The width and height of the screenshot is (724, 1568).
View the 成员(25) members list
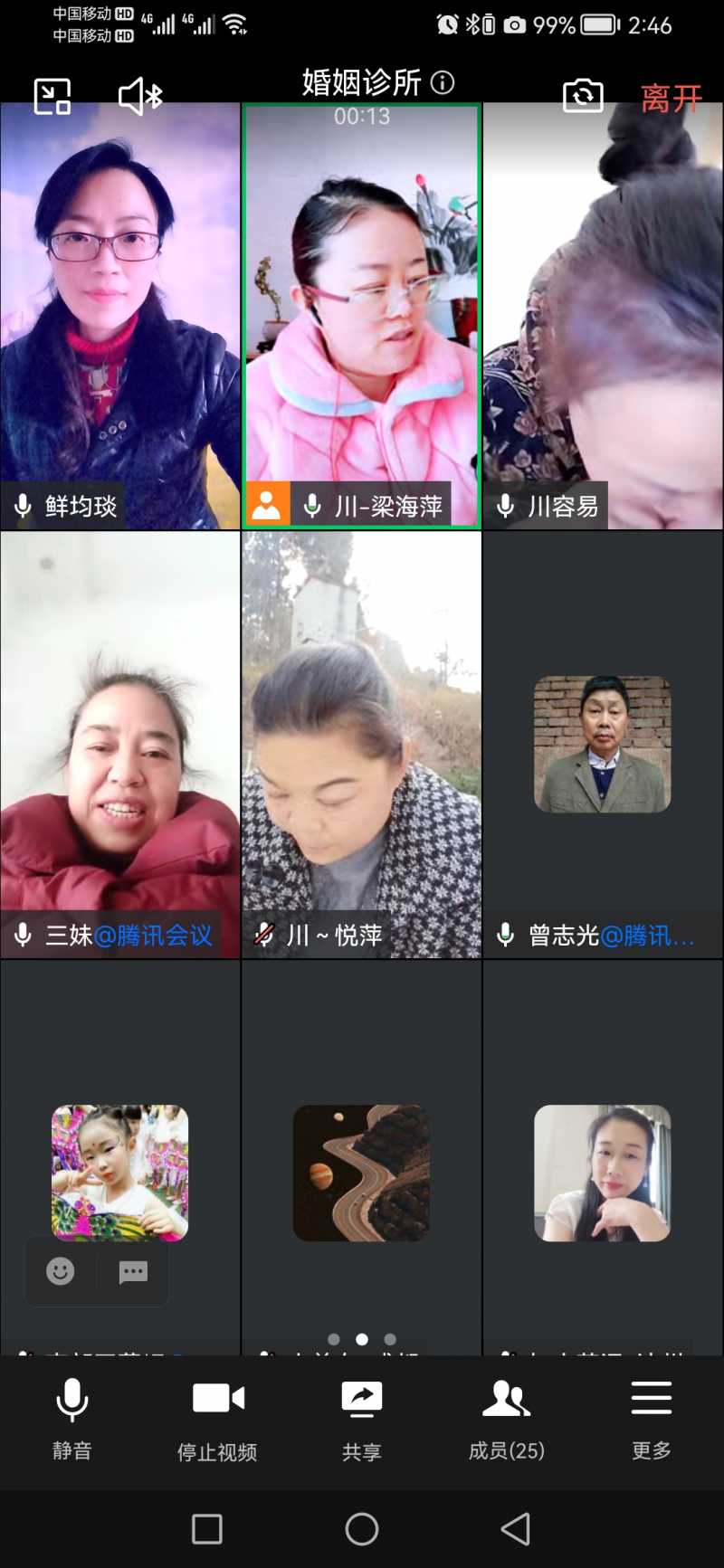(506, 1417)
